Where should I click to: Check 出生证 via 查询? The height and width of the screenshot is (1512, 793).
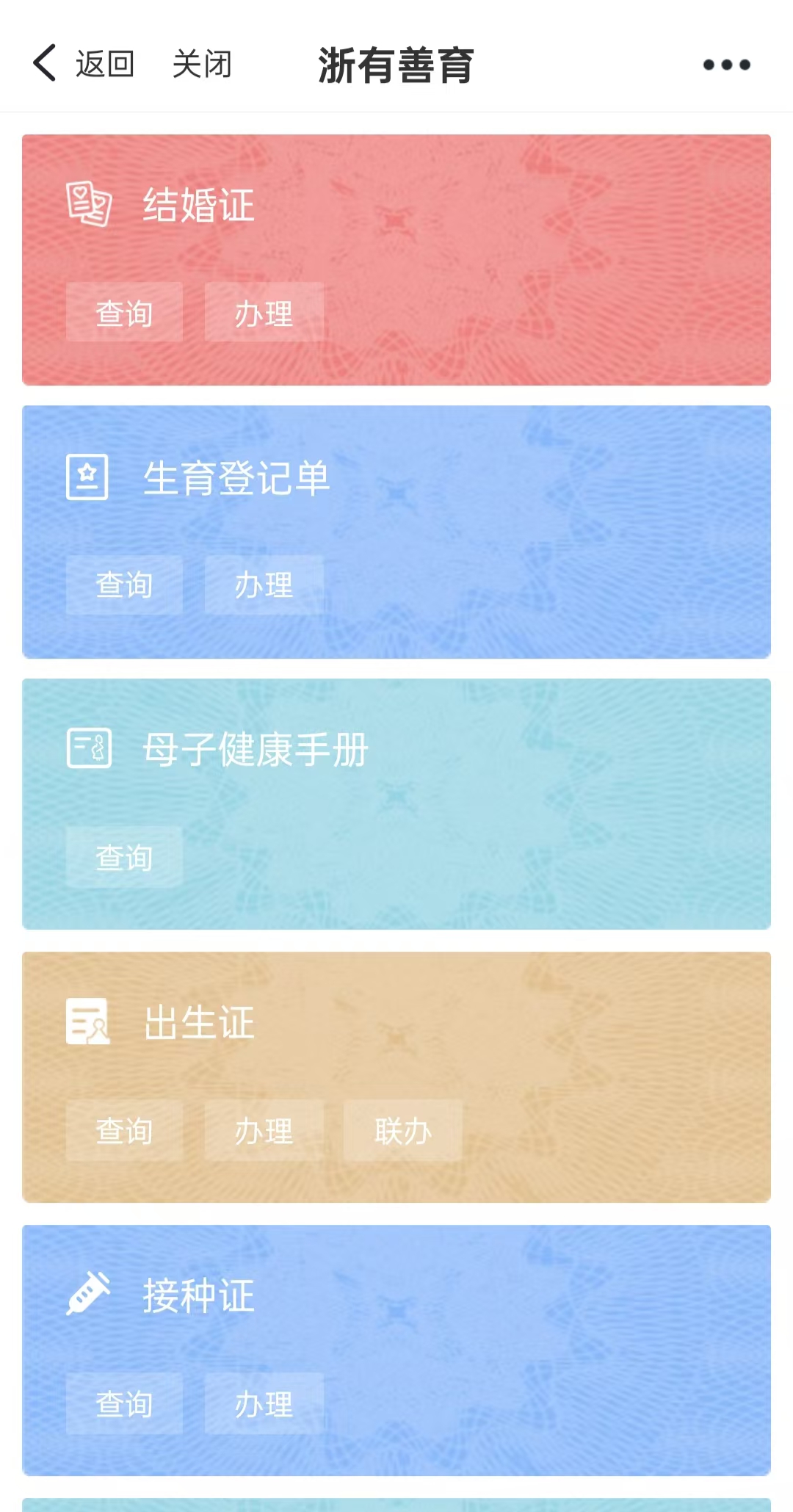(x=124, y=1130)
